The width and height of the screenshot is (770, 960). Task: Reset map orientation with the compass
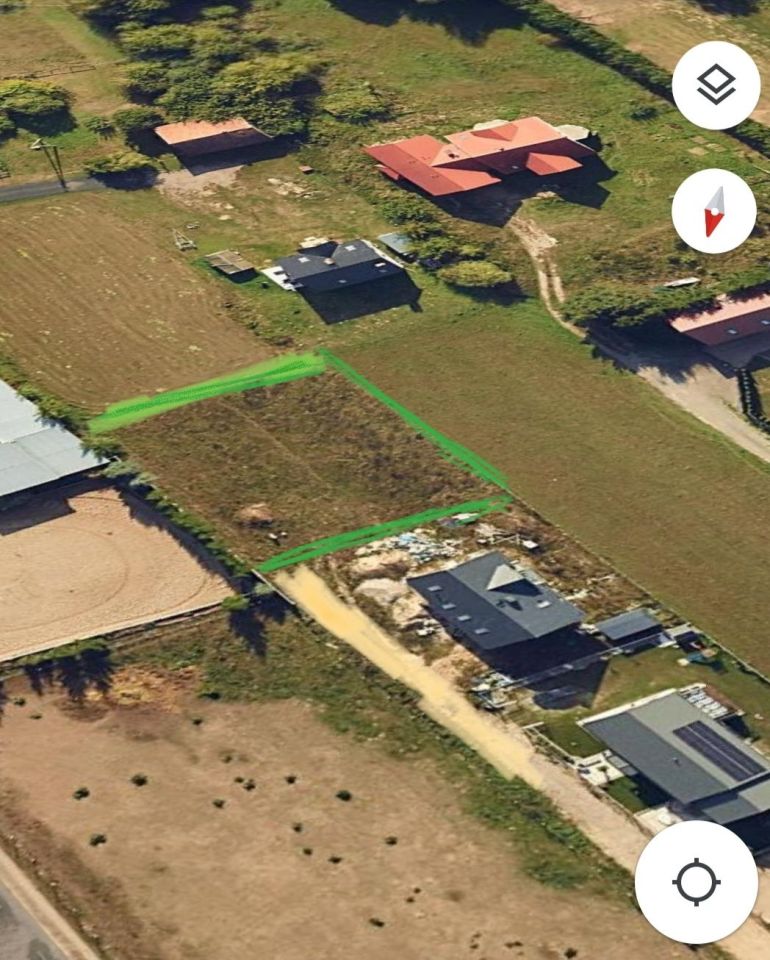713,211
